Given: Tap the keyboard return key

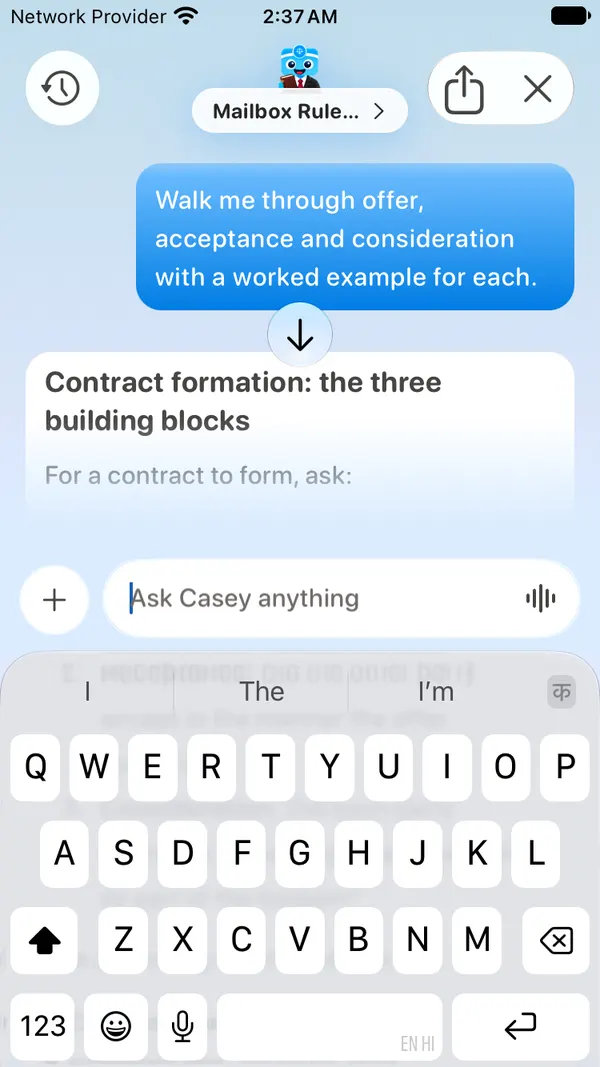Looking at the screenshot, I should [x=520, y=1026].
